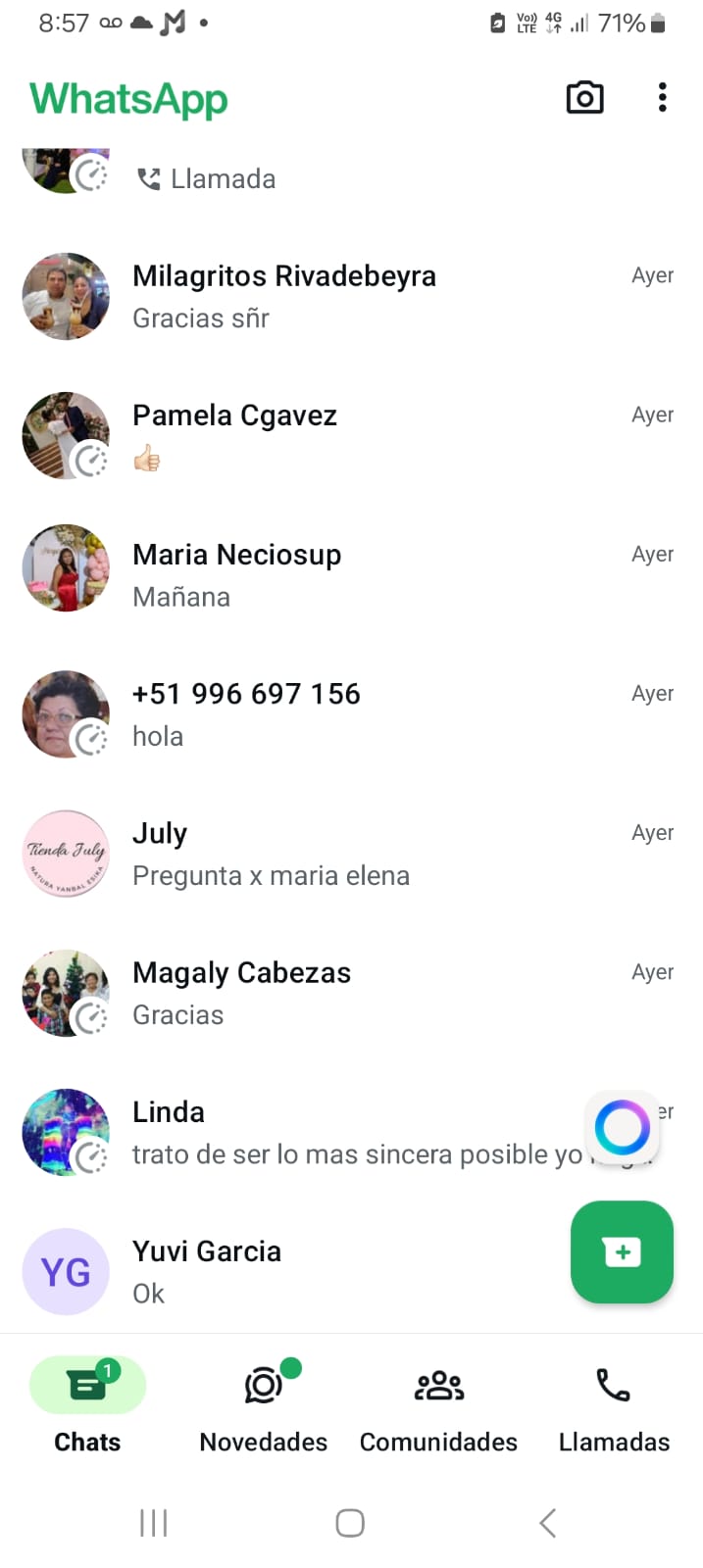Image resolution: width=703 pixels, height=1568 pixels.
Task: Tap the system back button
Action: 548,1523
